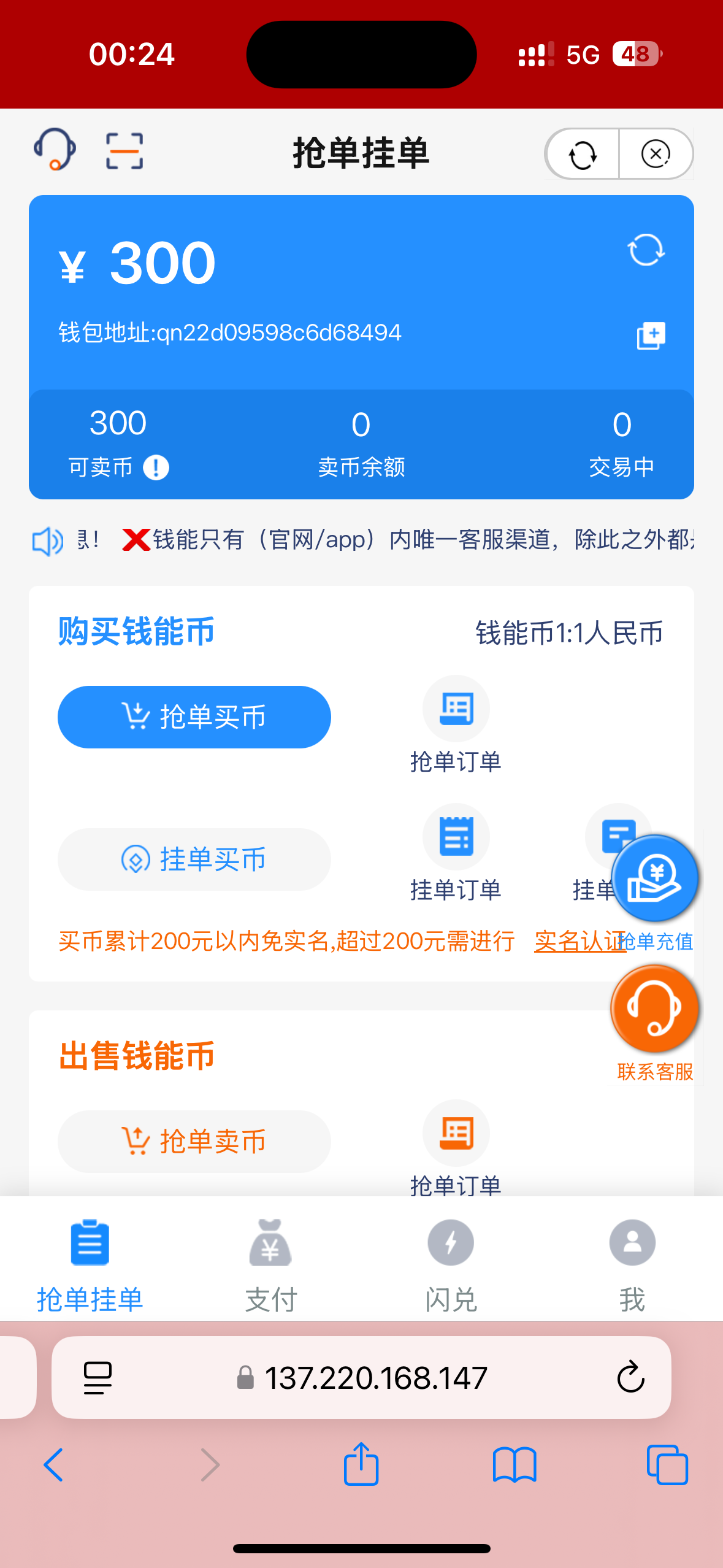Copy the wallet address
This screenshot has height=1568, width=723.
(x=651, y=336)
